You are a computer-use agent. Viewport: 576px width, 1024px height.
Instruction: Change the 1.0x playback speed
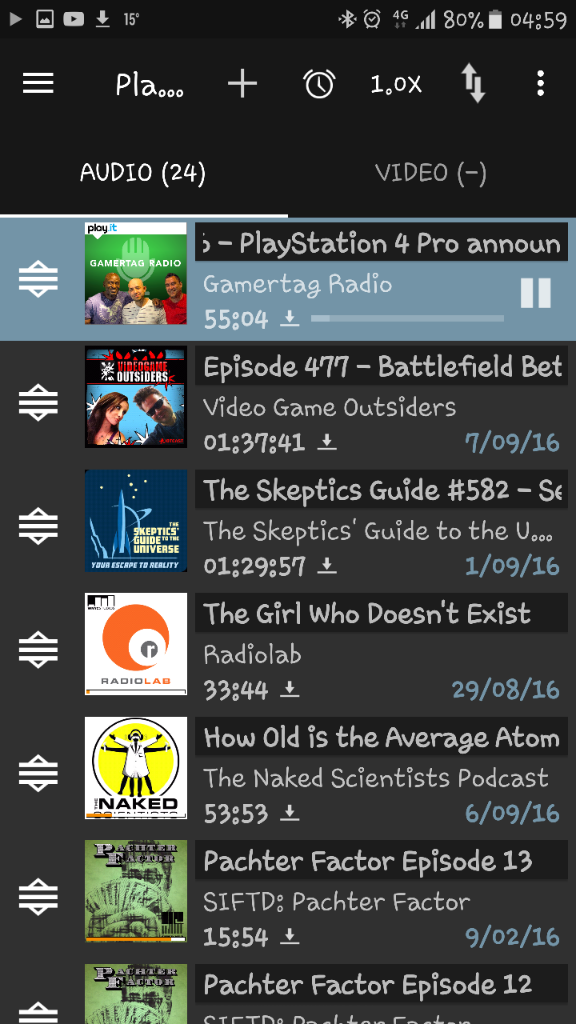[396, 84]
